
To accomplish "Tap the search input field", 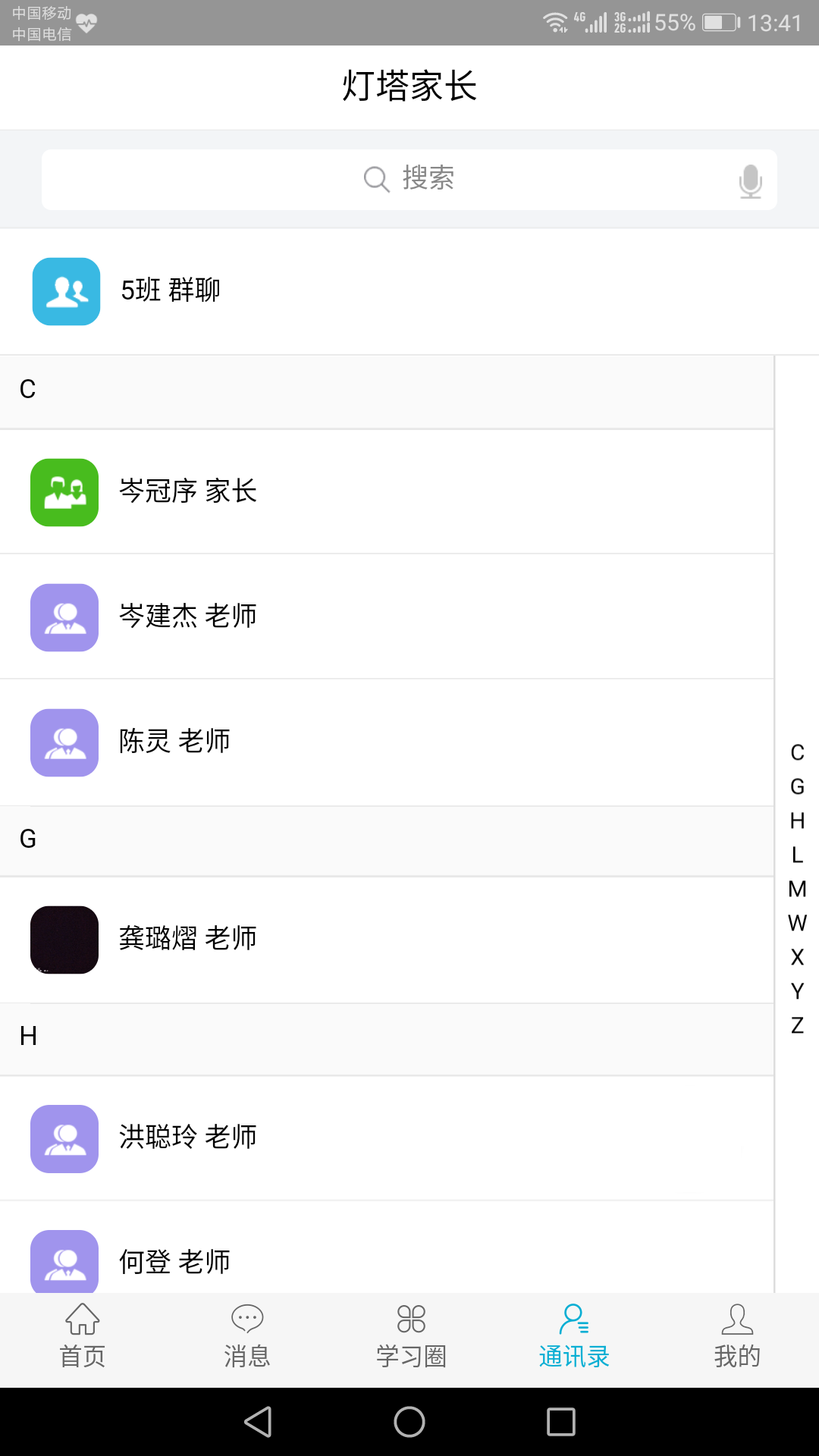I will (x=409, y=179).
